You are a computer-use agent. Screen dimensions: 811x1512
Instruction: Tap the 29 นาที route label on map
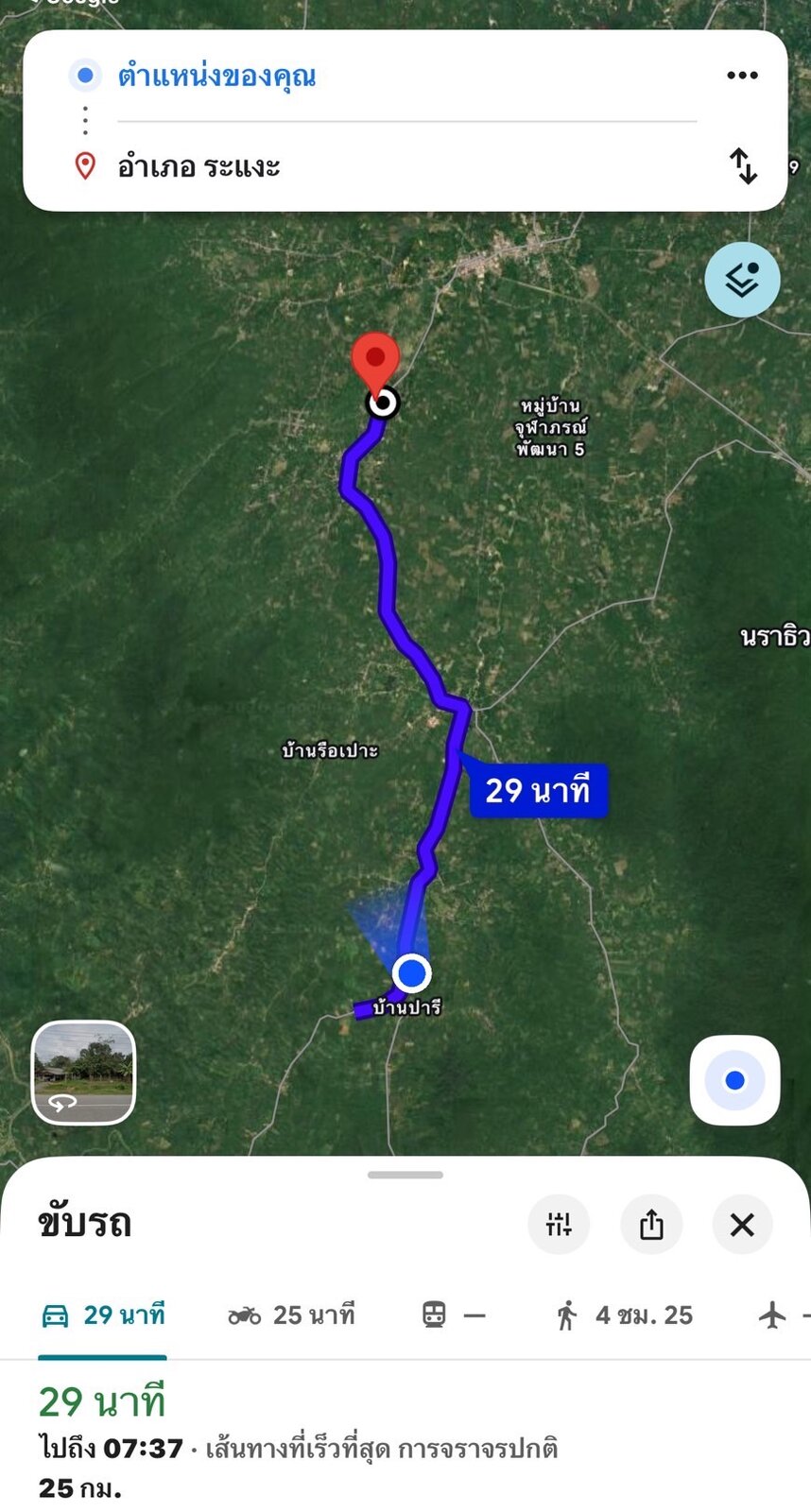coord(538,790)
